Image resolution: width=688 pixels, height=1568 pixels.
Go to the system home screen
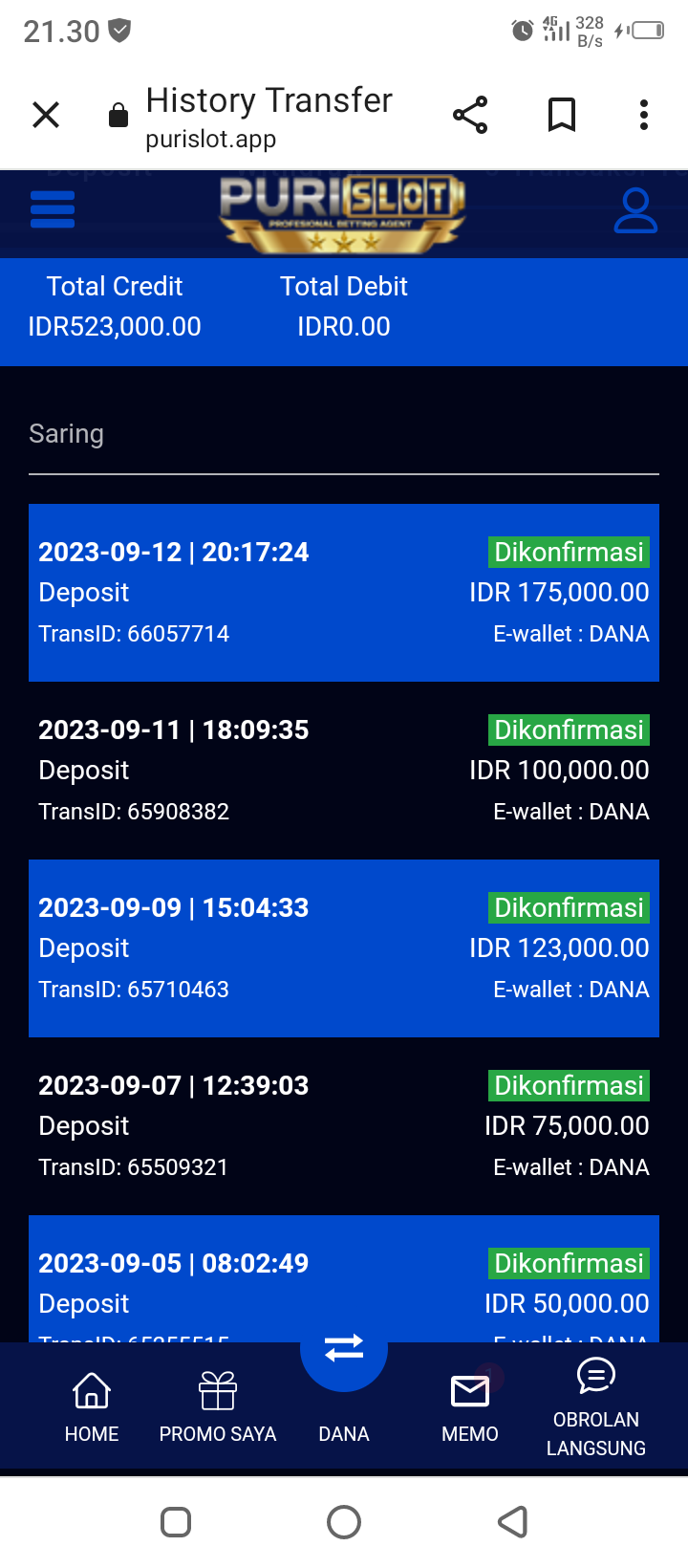point(344,1522)
